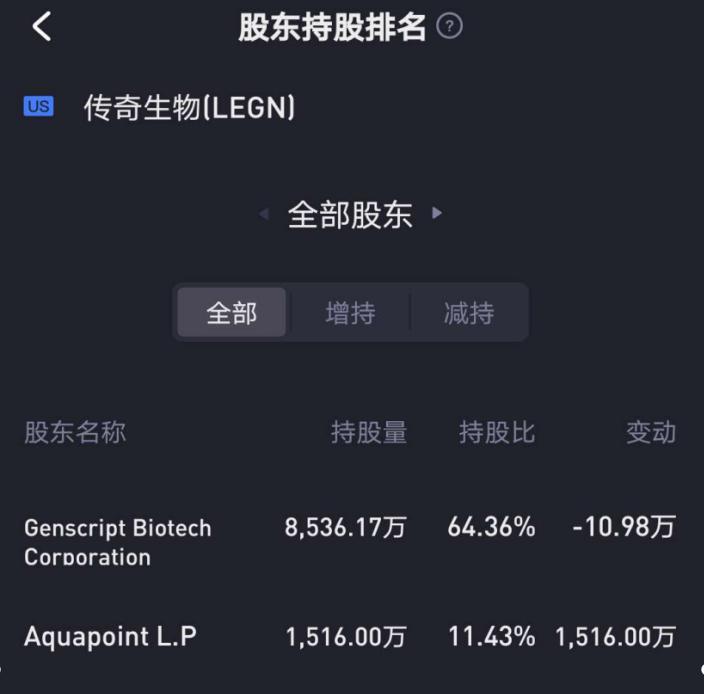Open the Aquapoint L.P shareholder row

(352, 637)
